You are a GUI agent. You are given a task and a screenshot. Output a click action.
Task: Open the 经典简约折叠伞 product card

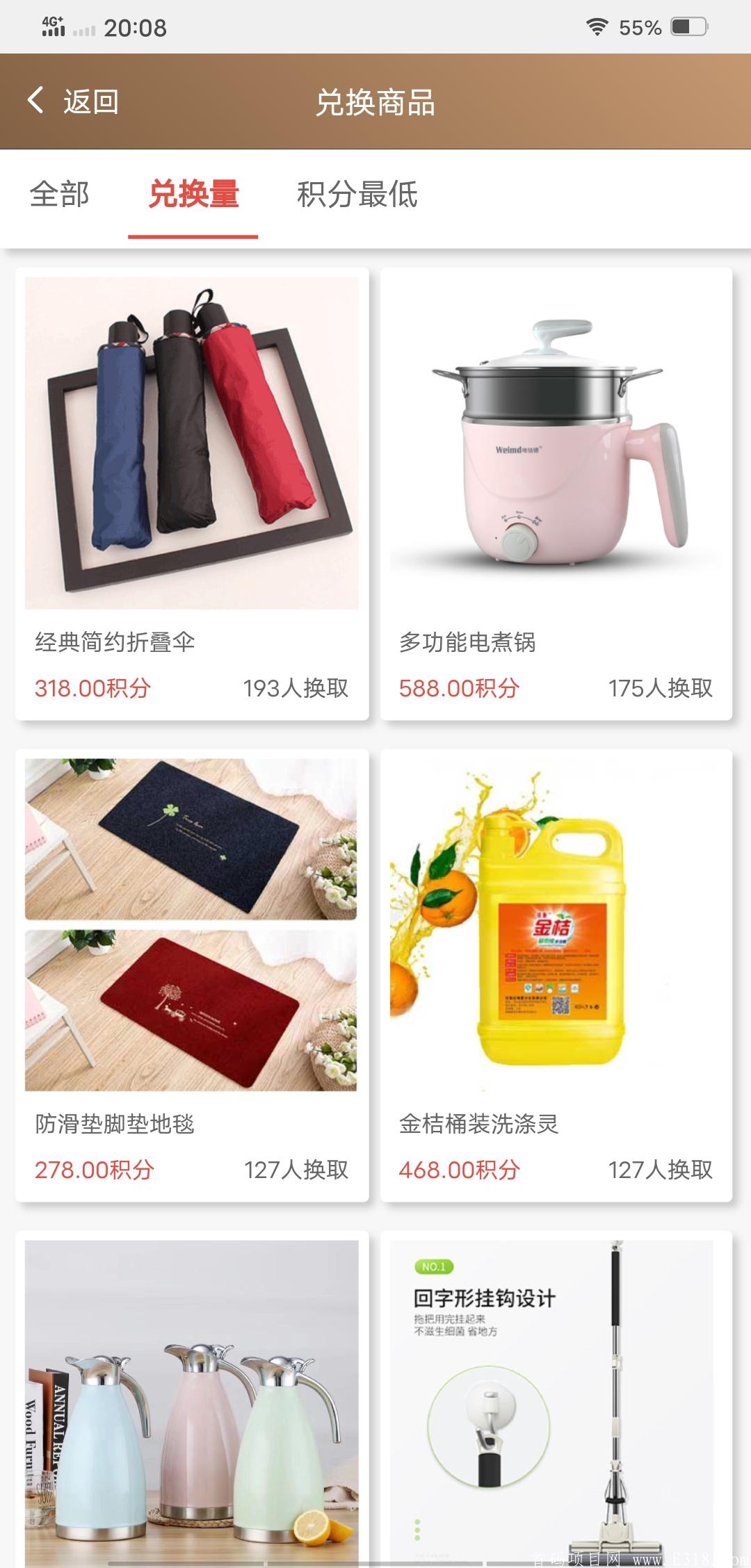192,493
